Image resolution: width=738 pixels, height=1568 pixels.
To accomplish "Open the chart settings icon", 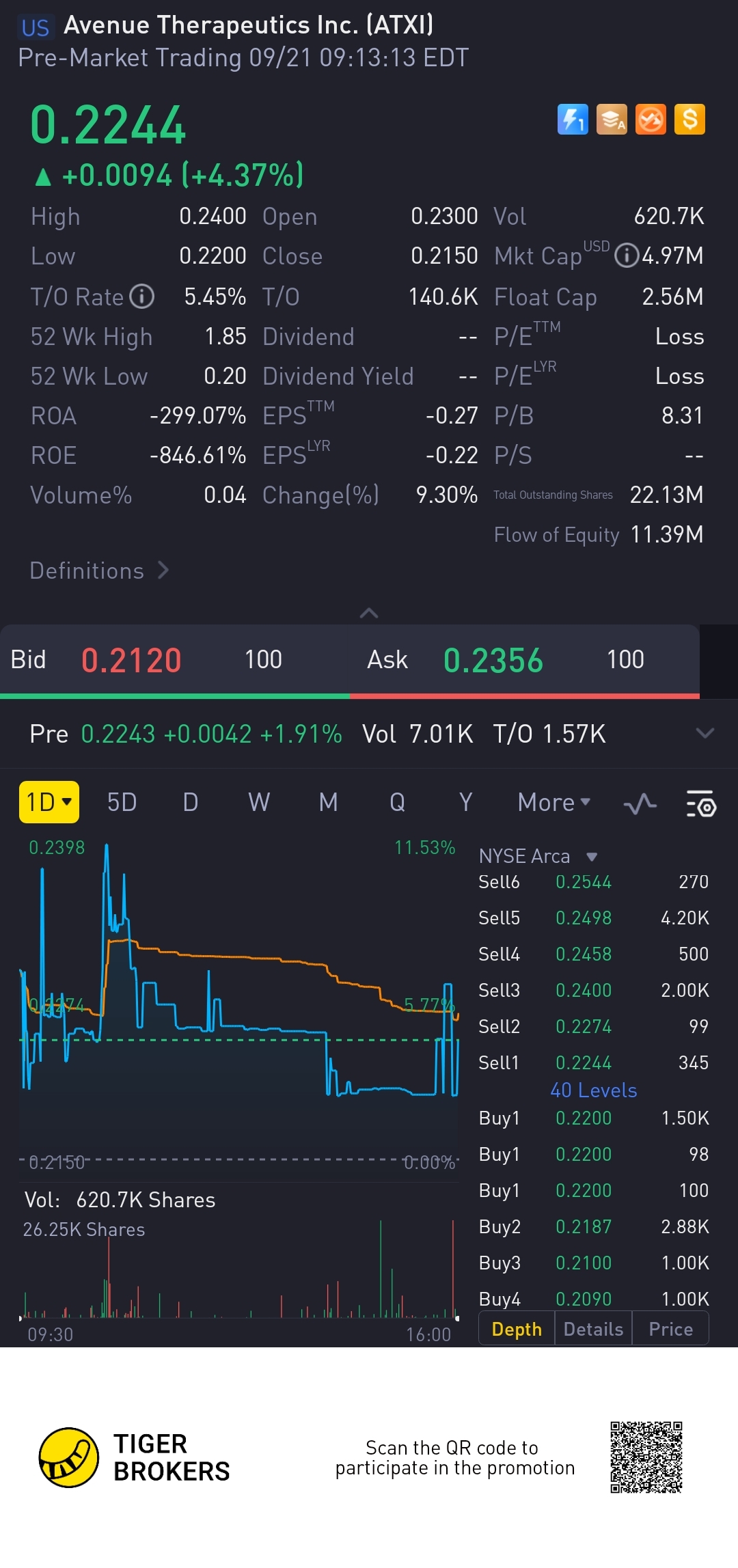I will [x=700, y=804].
